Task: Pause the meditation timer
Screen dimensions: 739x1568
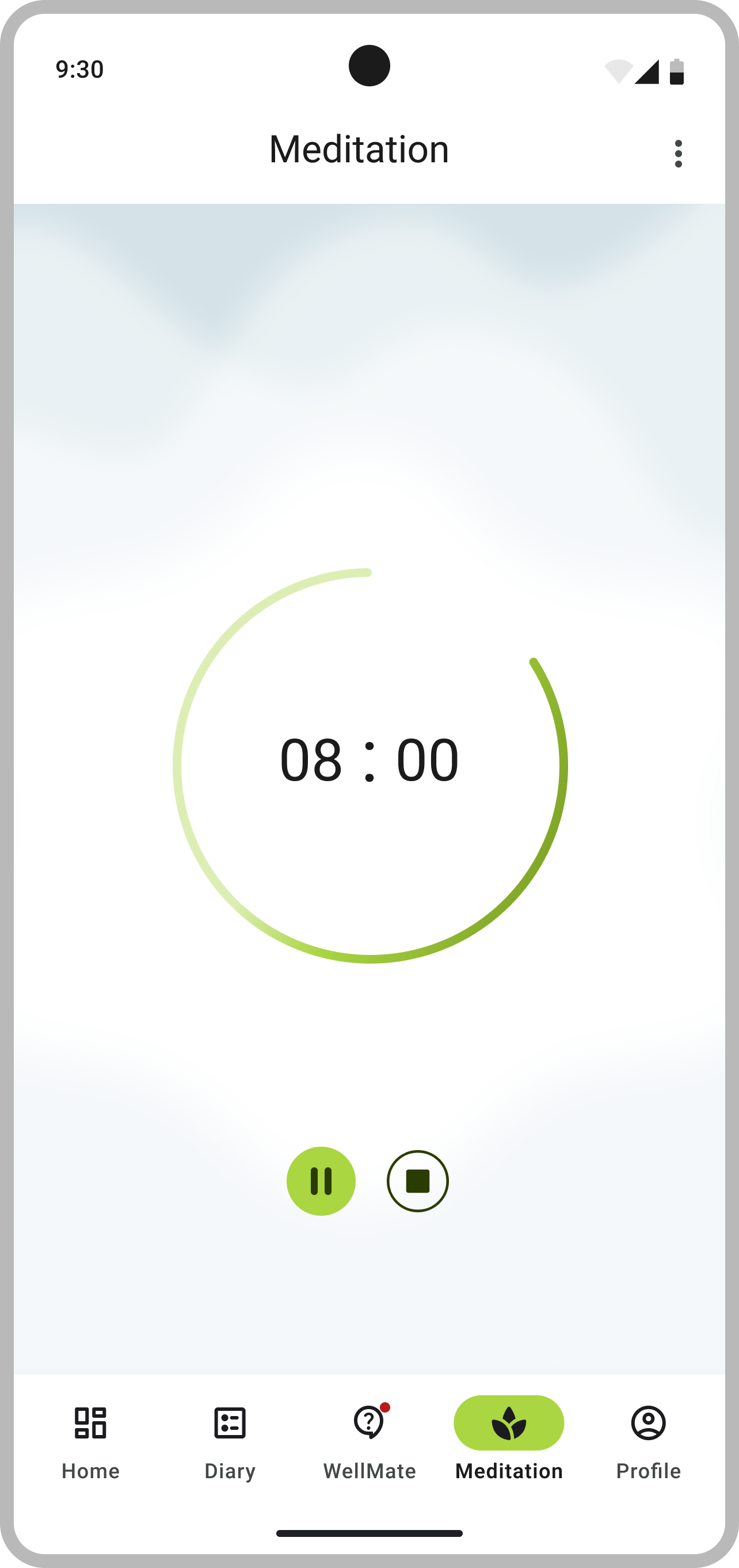Action: click(321, 1181)
